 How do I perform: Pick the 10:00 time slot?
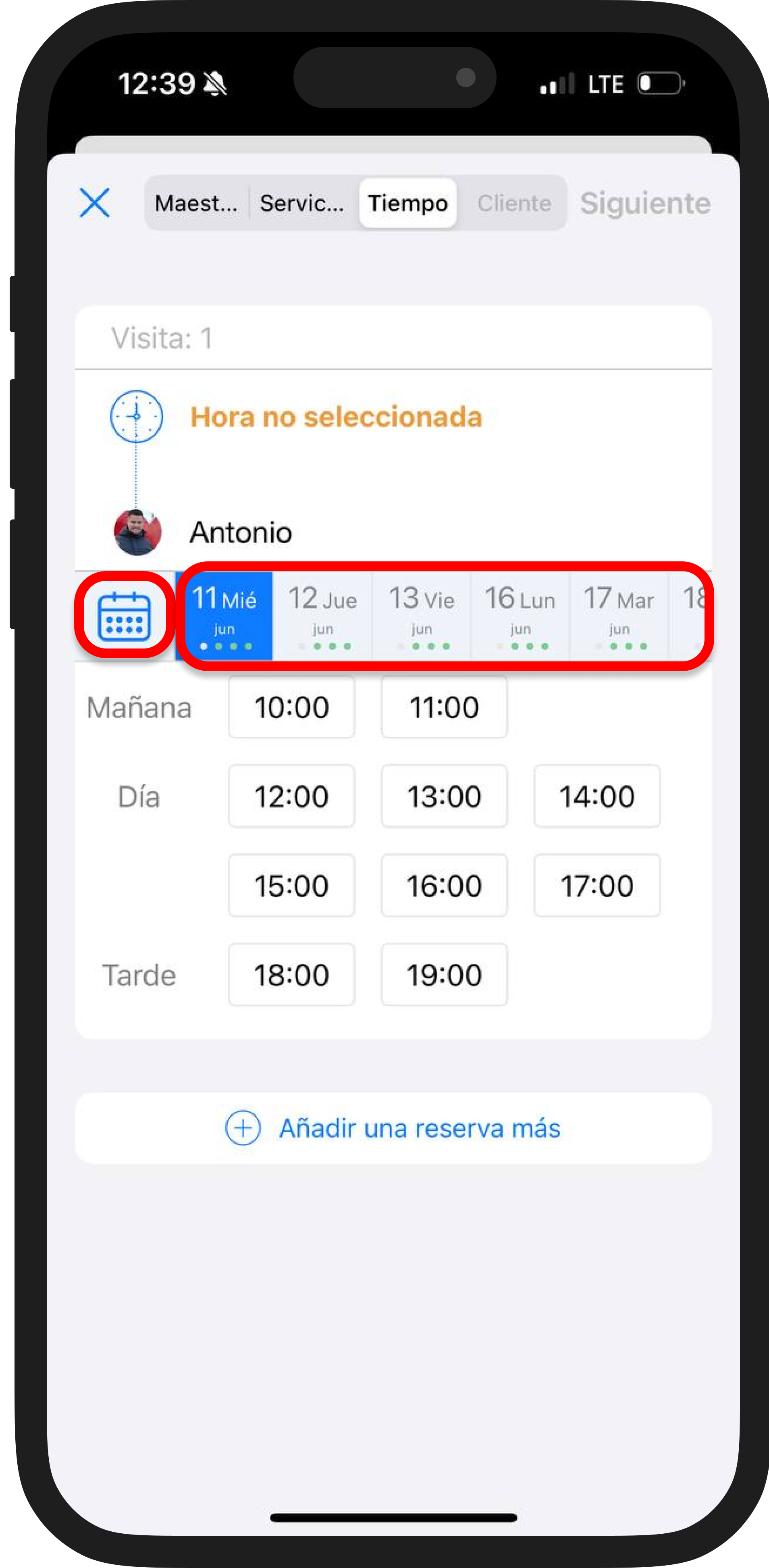[x=291, y=707]
